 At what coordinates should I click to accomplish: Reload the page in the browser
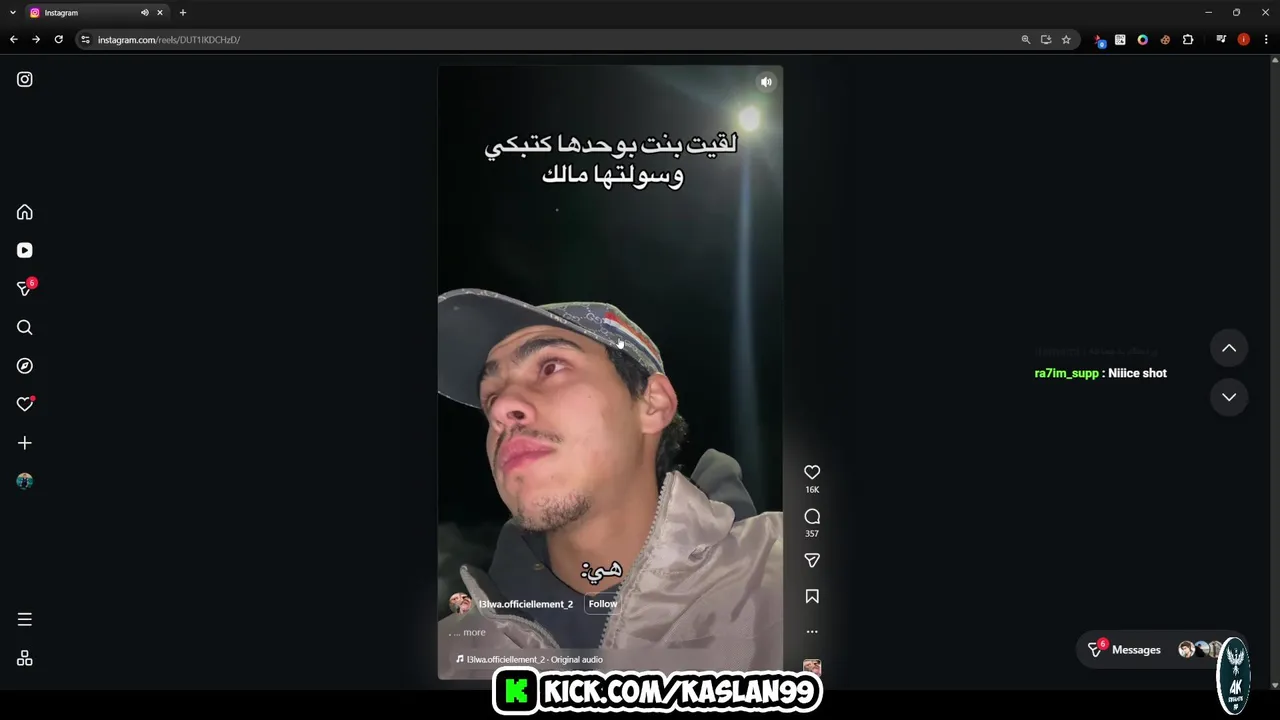(59, 40)
